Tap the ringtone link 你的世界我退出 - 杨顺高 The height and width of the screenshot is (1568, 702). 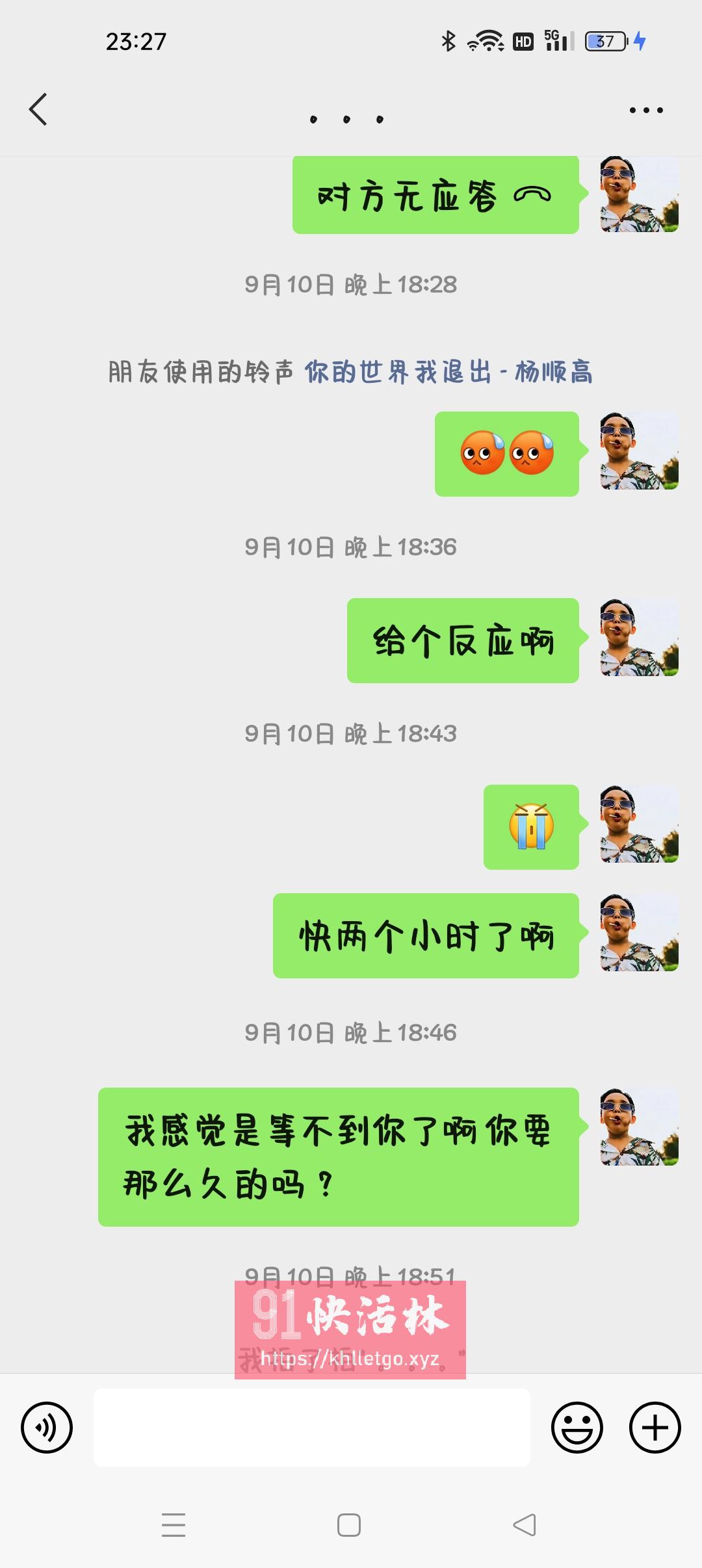[x=448, y=372]
